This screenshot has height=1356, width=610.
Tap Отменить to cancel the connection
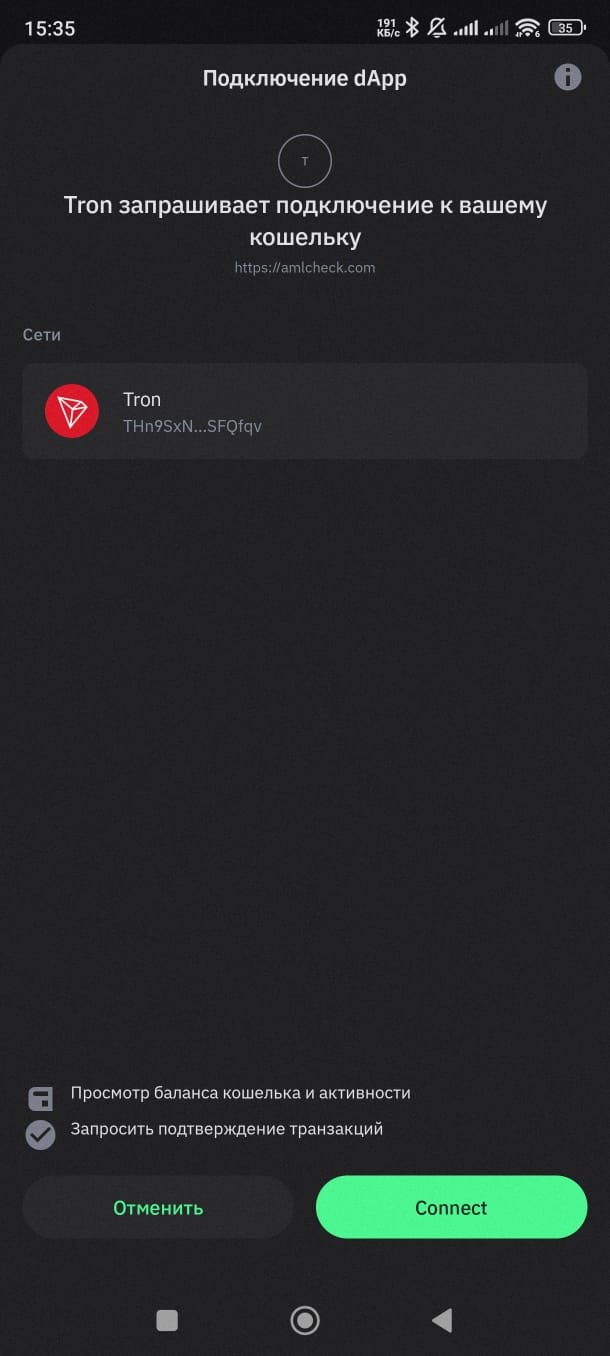click(x=158, y=1207)
